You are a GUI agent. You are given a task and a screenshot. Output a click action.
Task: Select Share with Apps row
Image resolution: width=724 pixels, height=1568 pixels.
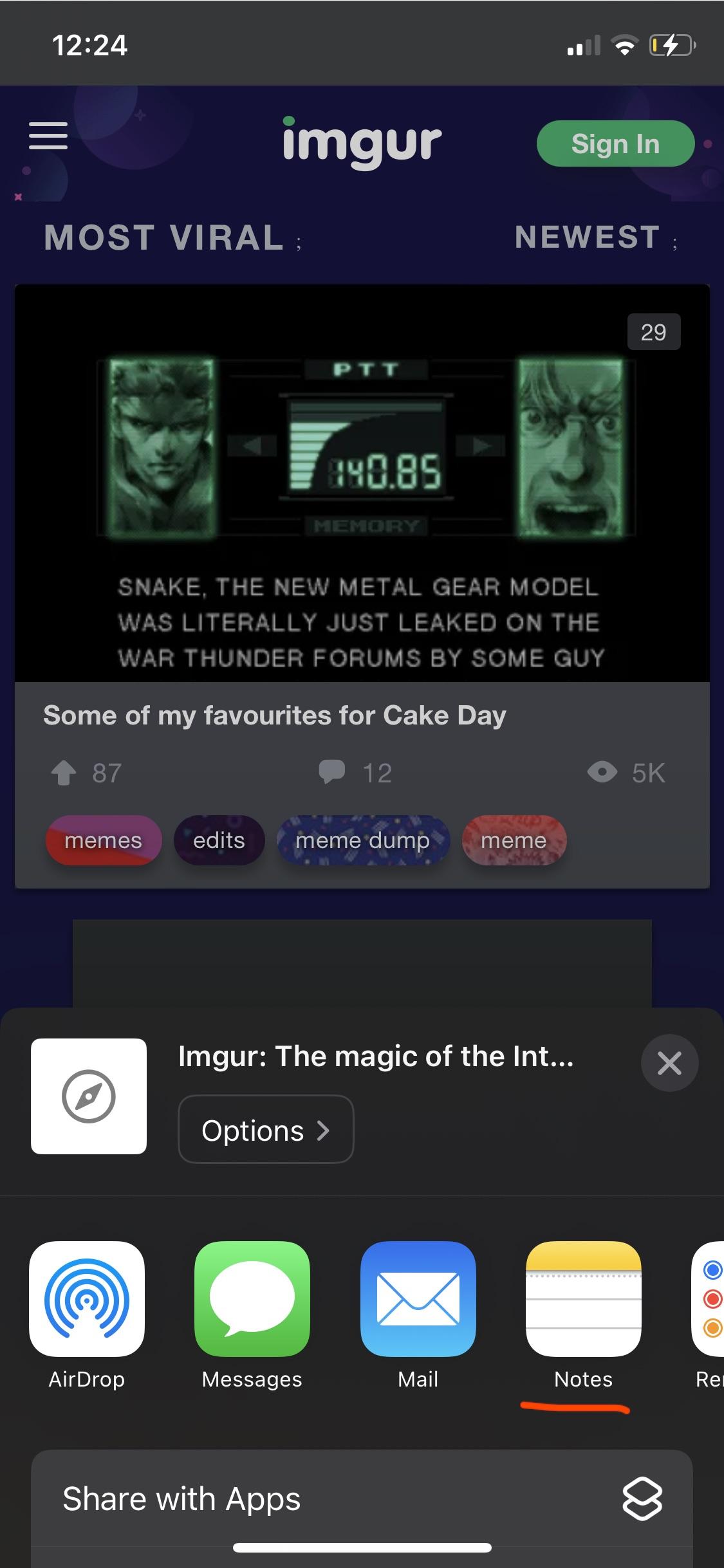point(362,1499)
